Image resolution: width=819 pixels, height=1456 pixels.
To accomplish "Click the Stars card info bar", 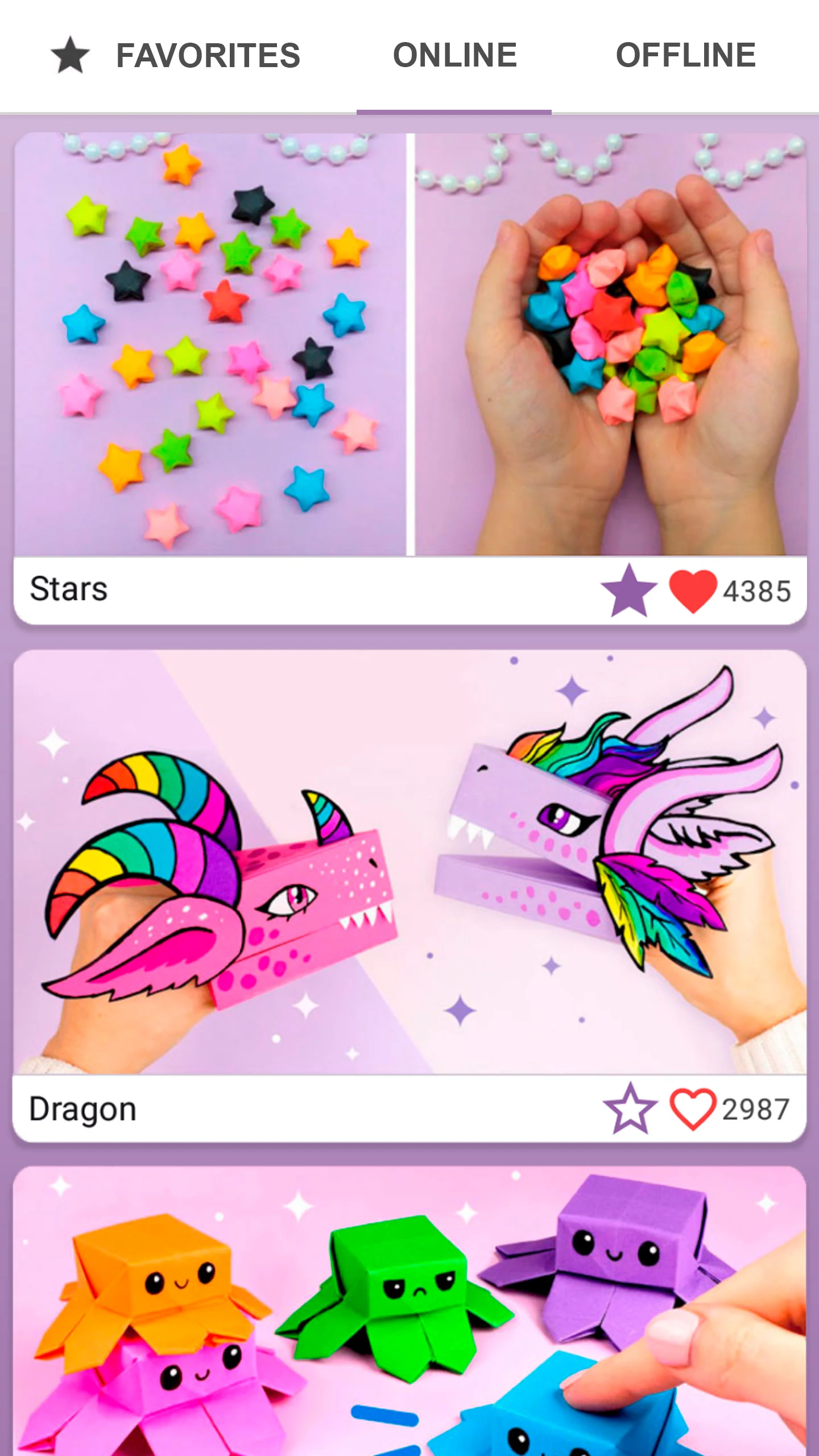I will tap(341, 592).
